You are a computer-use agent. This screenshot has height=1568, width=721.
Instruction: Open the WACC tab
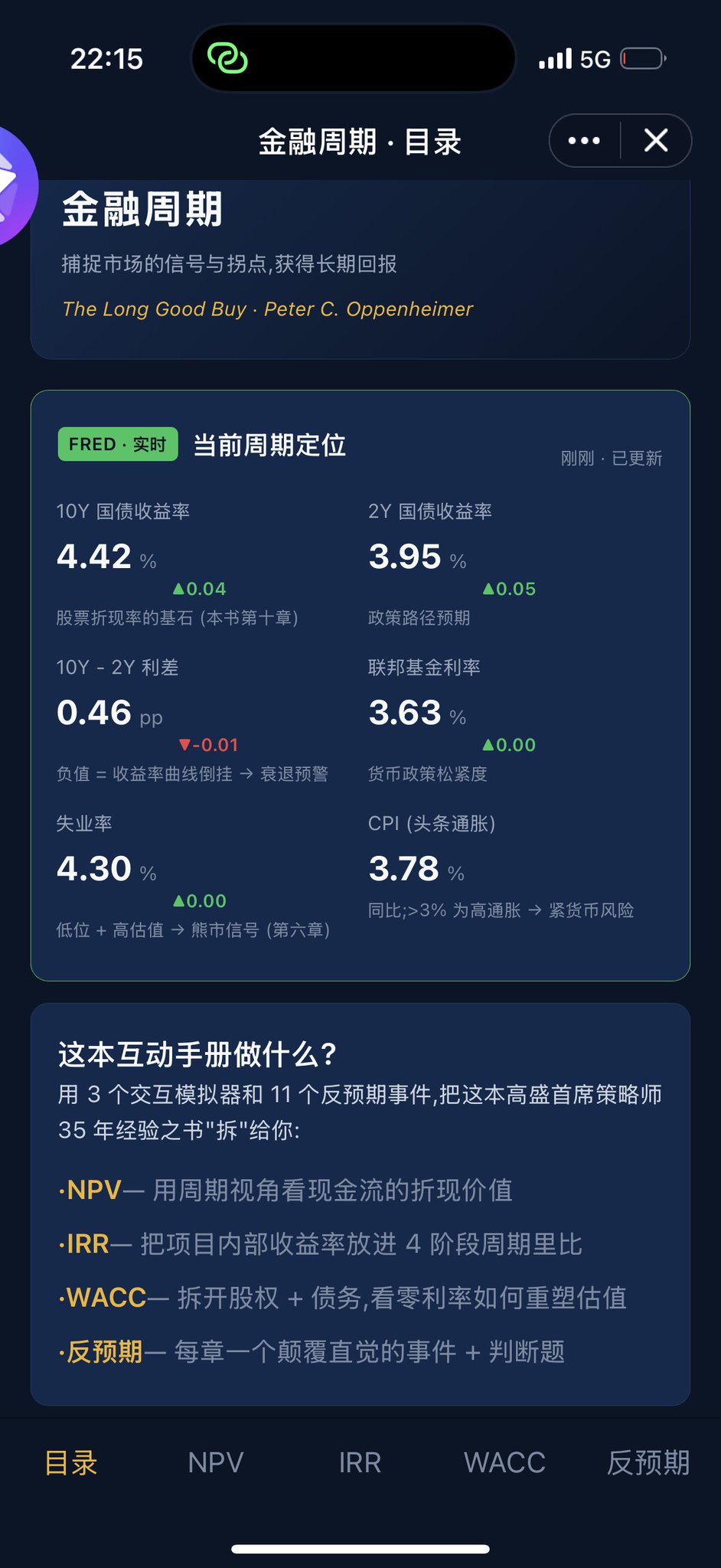pos(504,1462)
